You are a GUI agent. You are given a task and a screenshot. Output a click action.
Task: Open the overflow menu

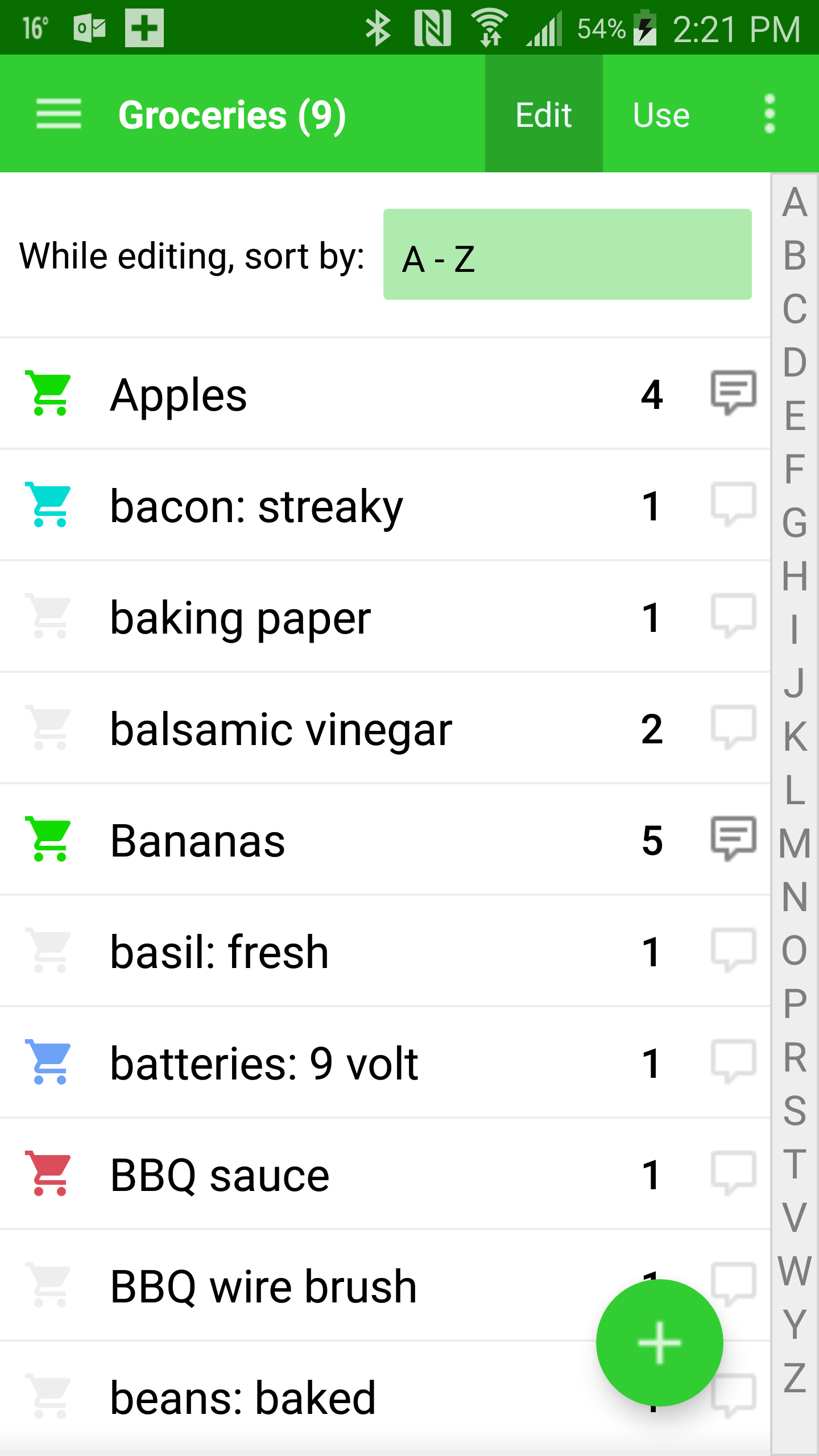[x=769, y=114]
